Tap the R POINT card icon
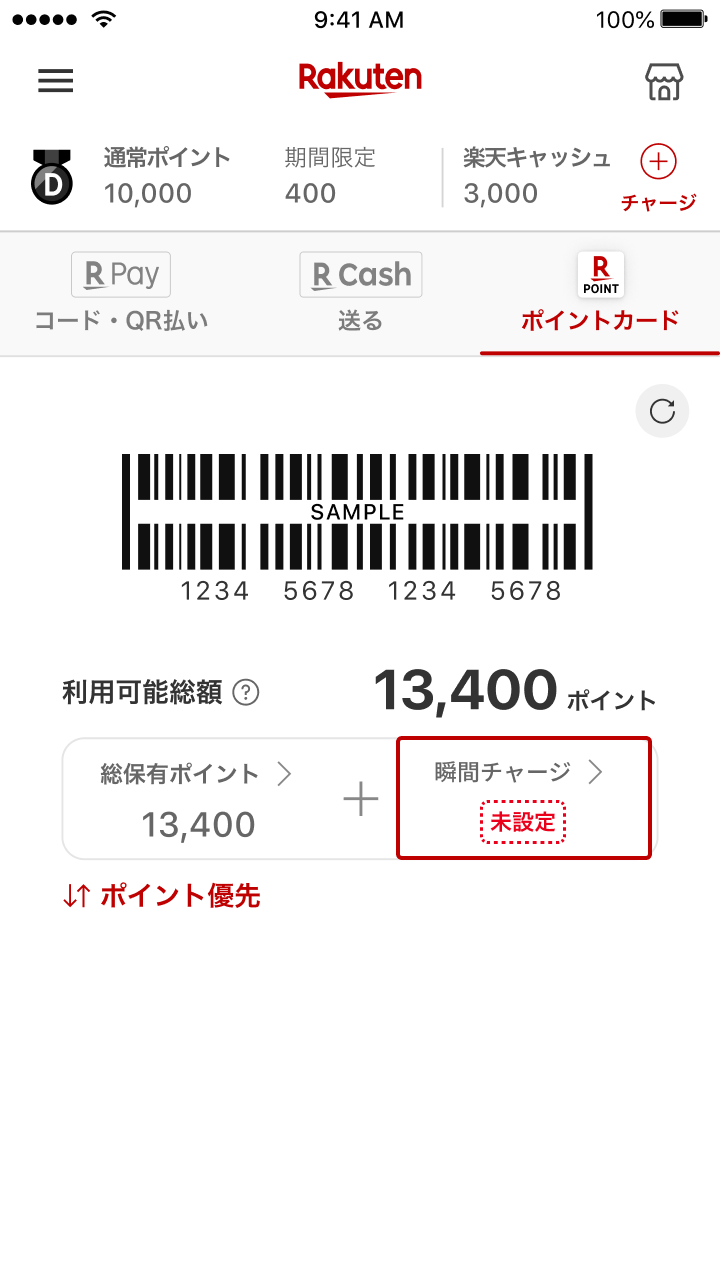 (x=600, y=272)
